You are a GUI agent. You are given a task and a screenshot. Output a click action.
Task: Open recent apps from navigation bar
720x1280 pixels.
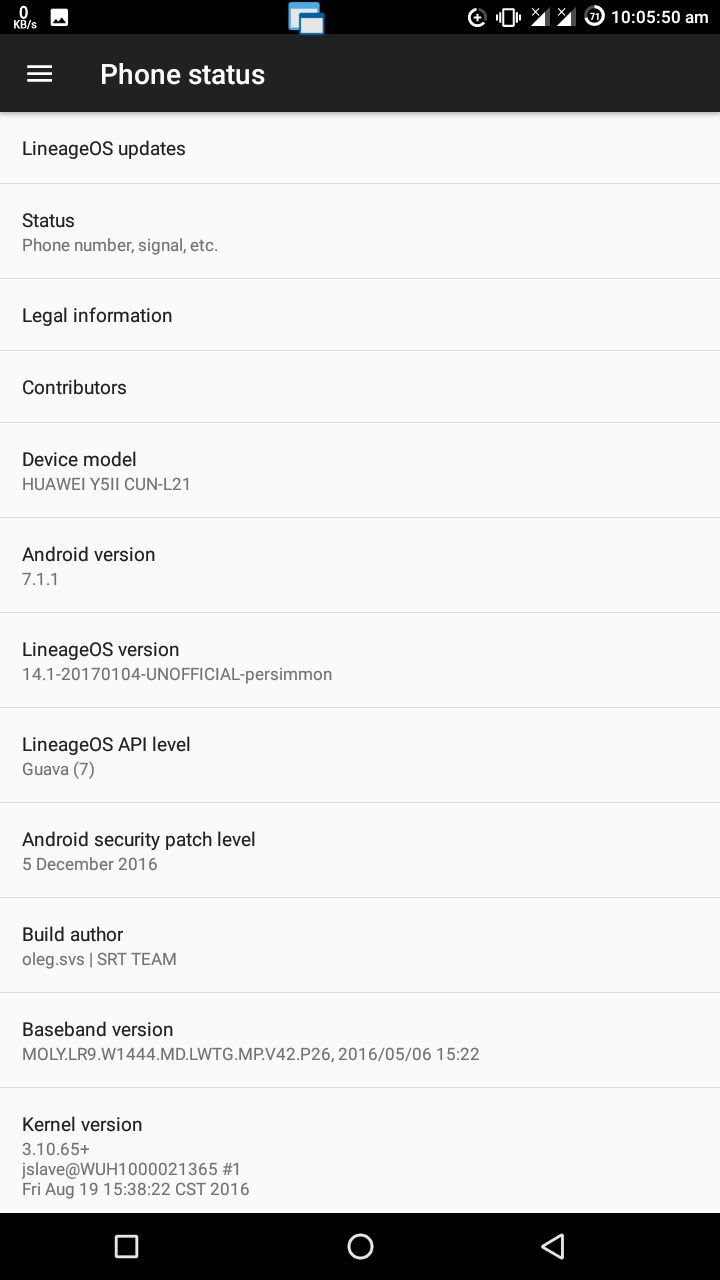click(126, 1246)
